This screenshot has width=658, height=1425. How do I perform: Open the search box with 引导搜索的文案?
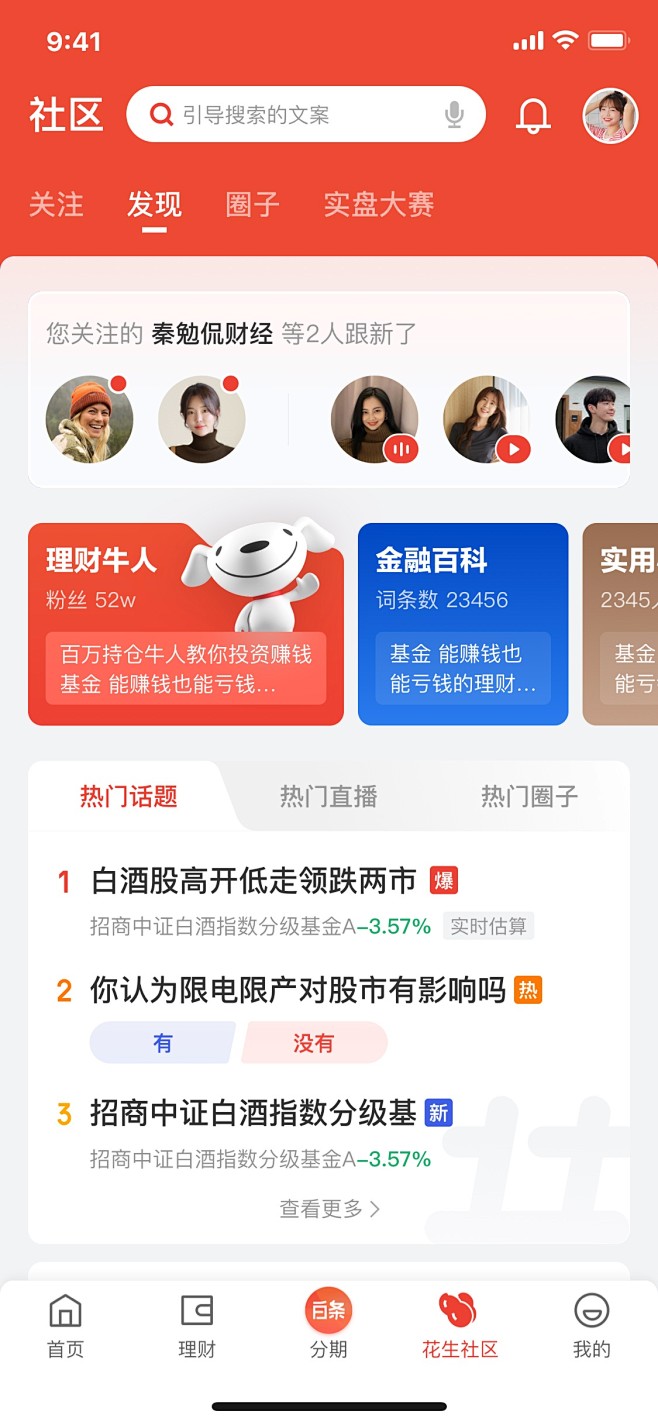pos(290,115)
